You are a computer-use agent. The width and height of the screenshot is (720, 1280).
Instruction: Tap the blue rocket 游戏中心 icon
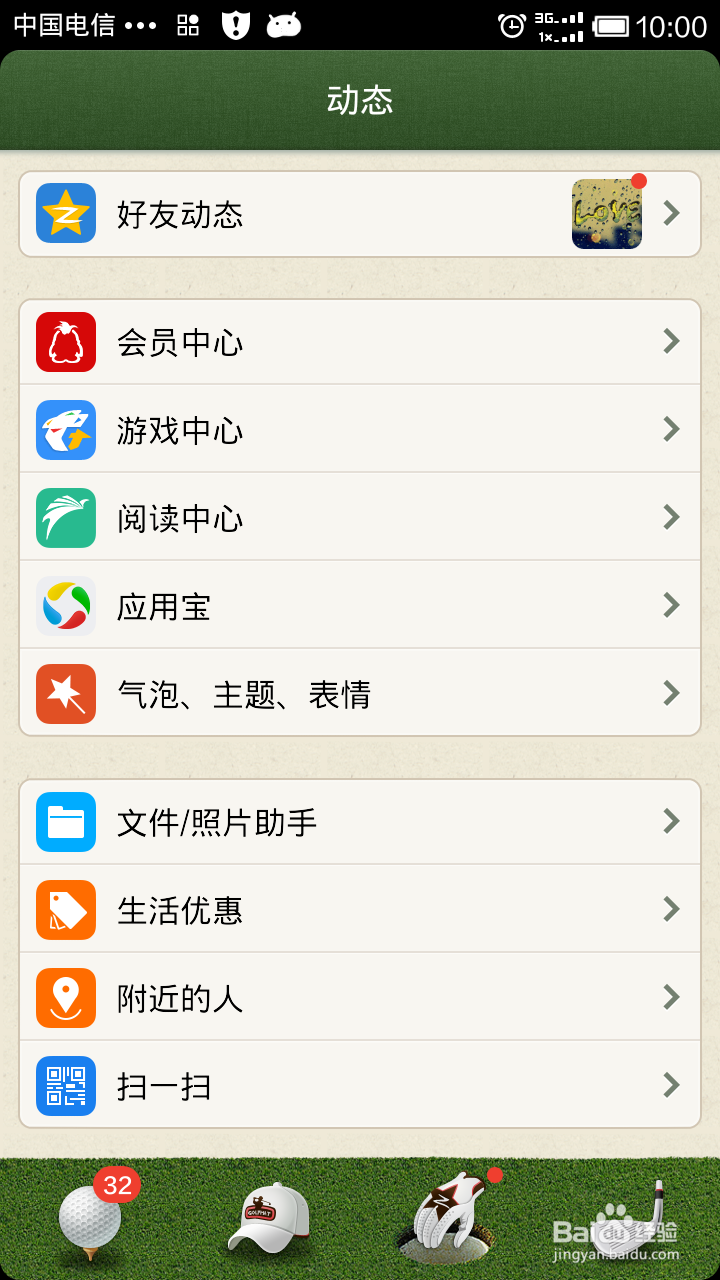point(64,429)
